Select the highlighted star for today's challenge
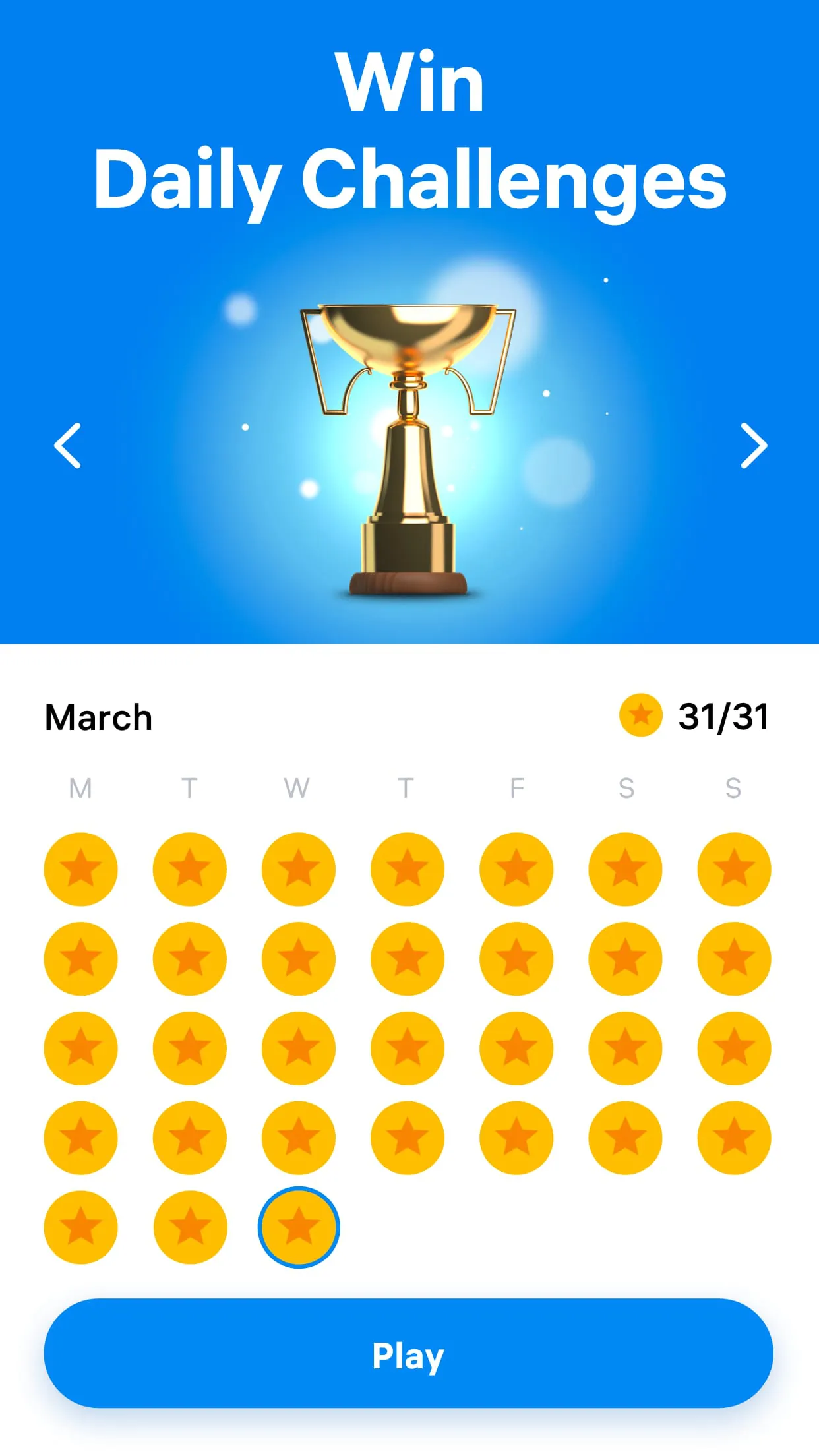 (298, 1227)
